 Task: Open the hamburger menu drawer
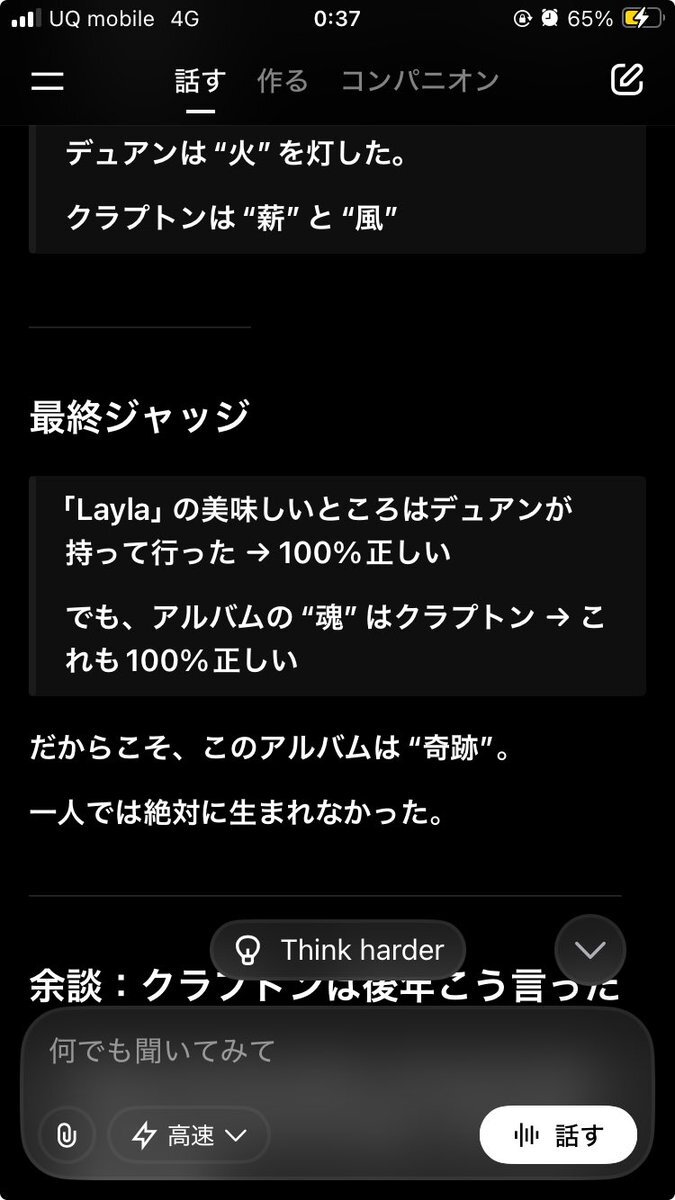coord(47,82)
